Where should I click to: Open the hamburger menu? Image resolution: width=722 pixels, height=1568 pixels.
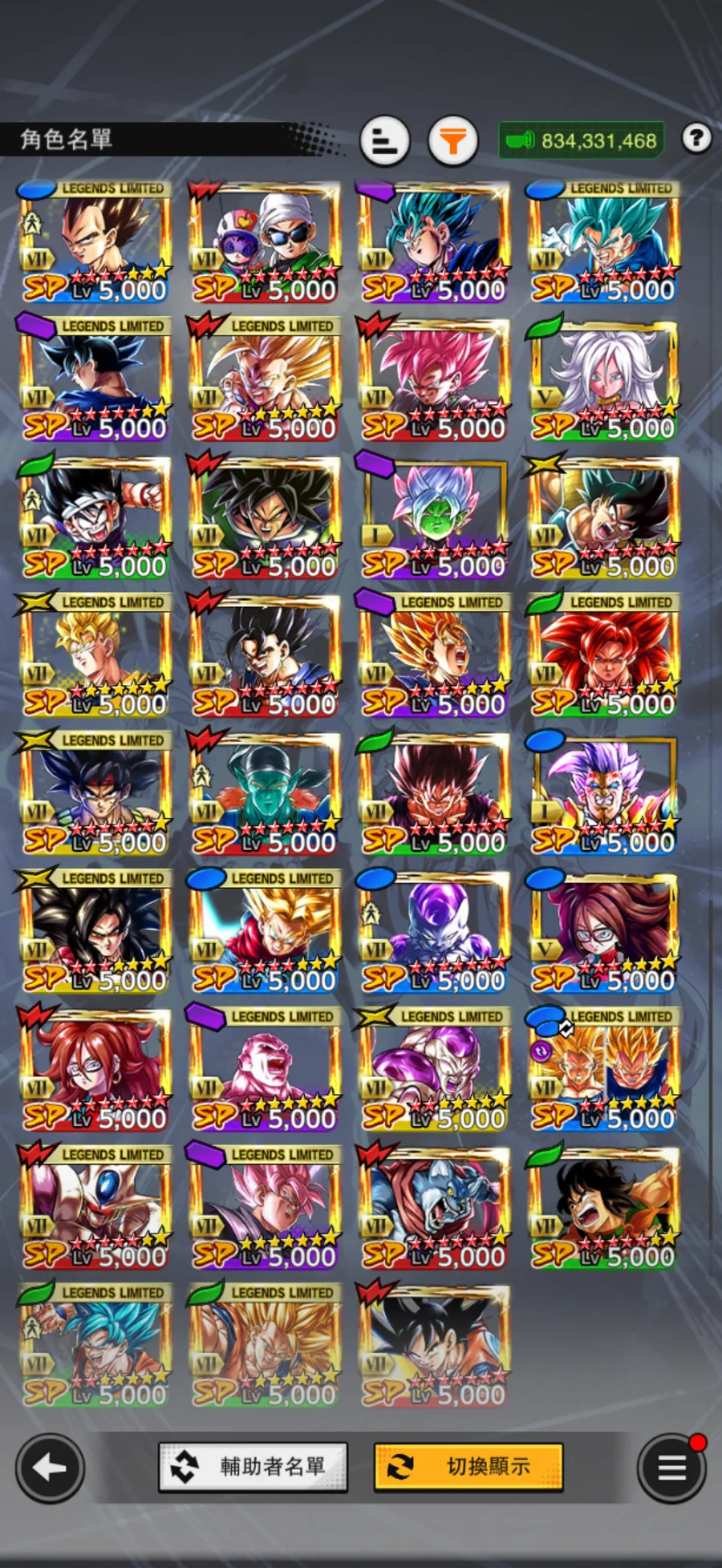(x=671, y=1468)
